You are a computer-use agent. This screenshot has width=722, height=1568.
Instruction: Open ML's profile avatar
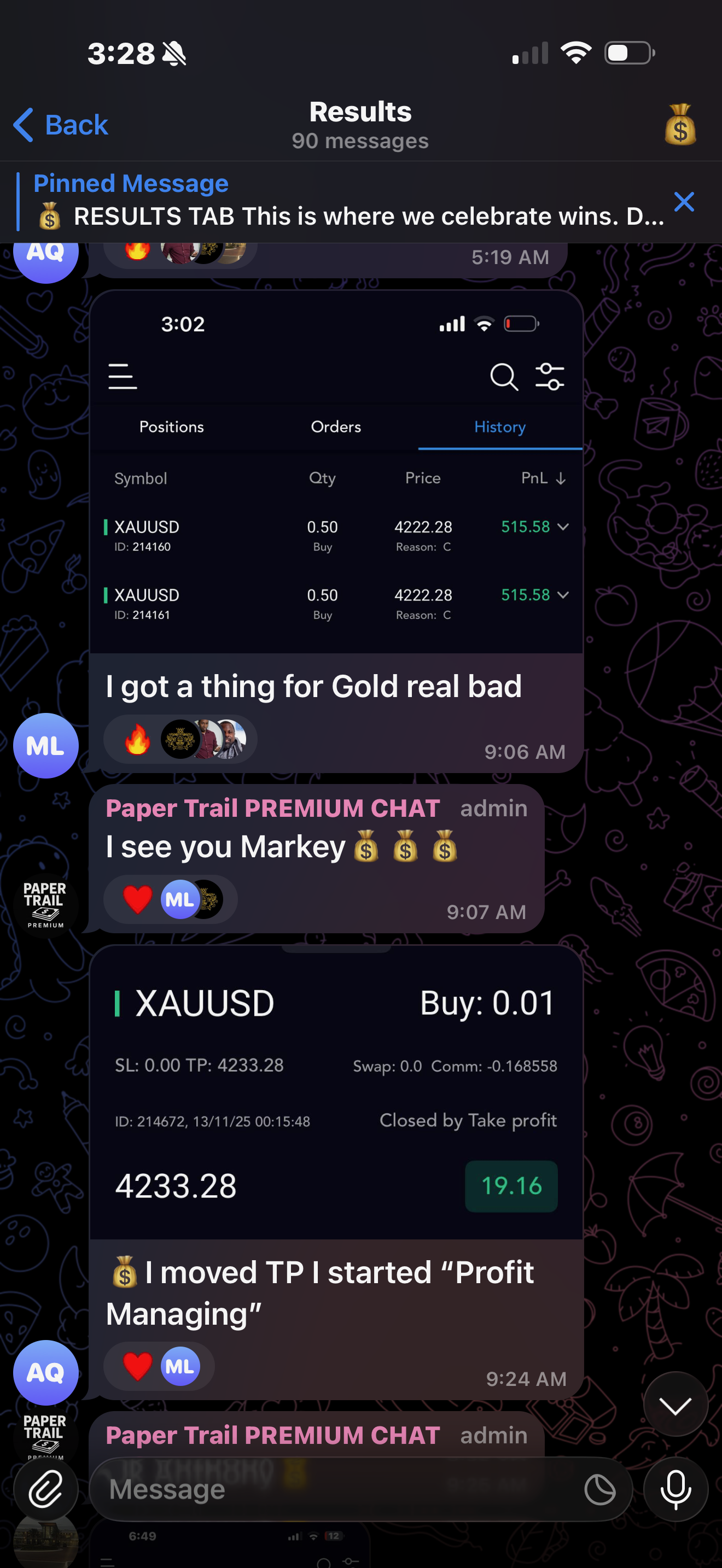(45, 746)
